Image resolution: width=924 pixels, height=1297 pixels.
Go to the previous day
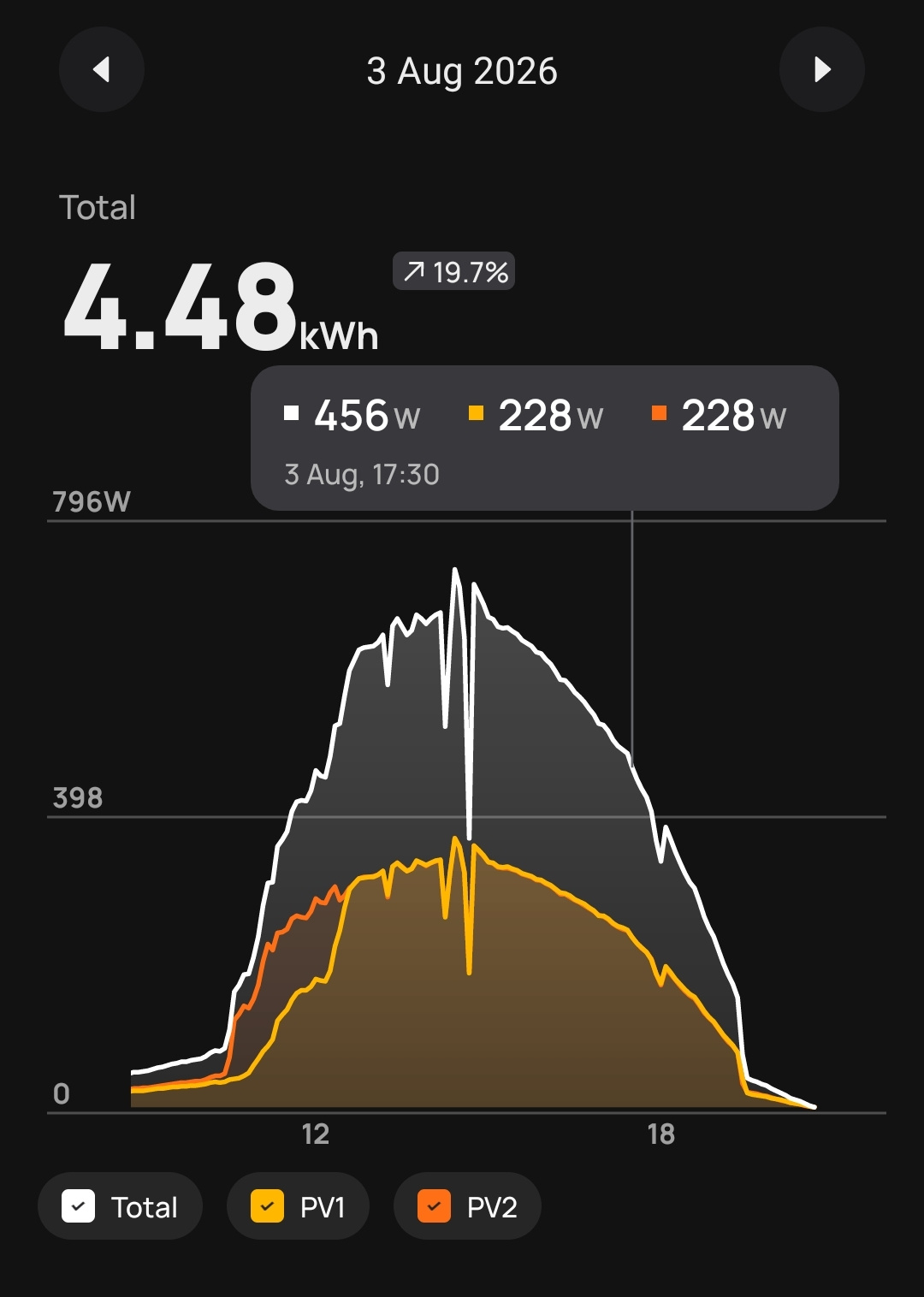coord(102,69)
